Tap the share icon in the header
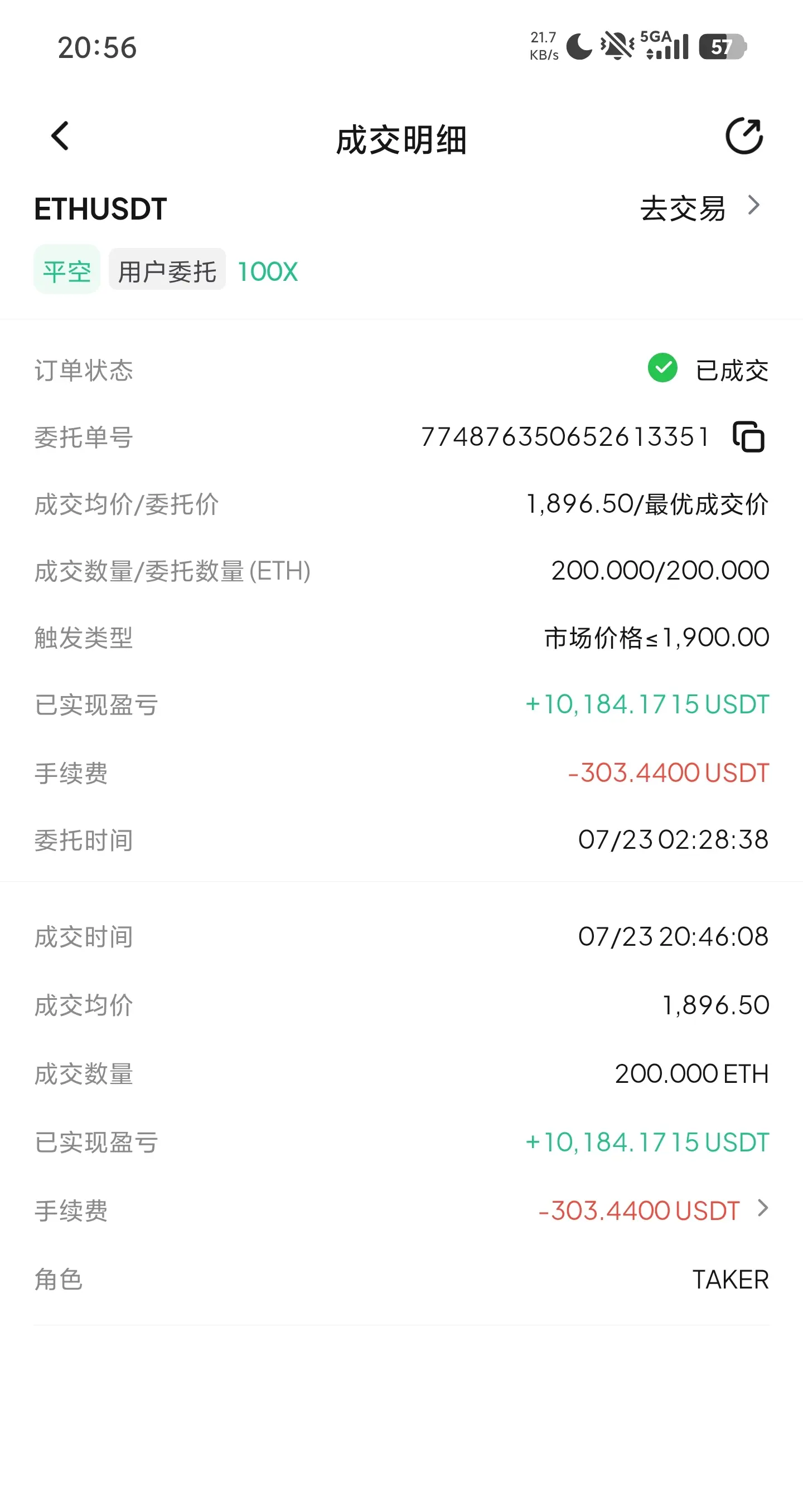 click(x=744, y=136)
